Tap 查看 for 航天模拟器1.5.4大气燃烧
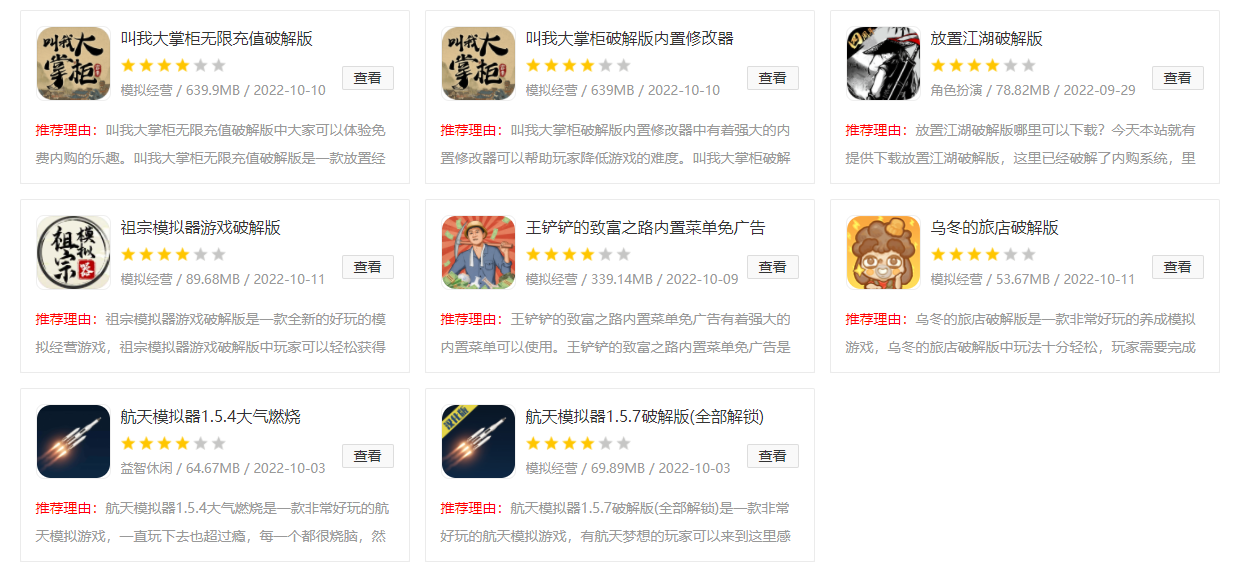 point(368,456)
